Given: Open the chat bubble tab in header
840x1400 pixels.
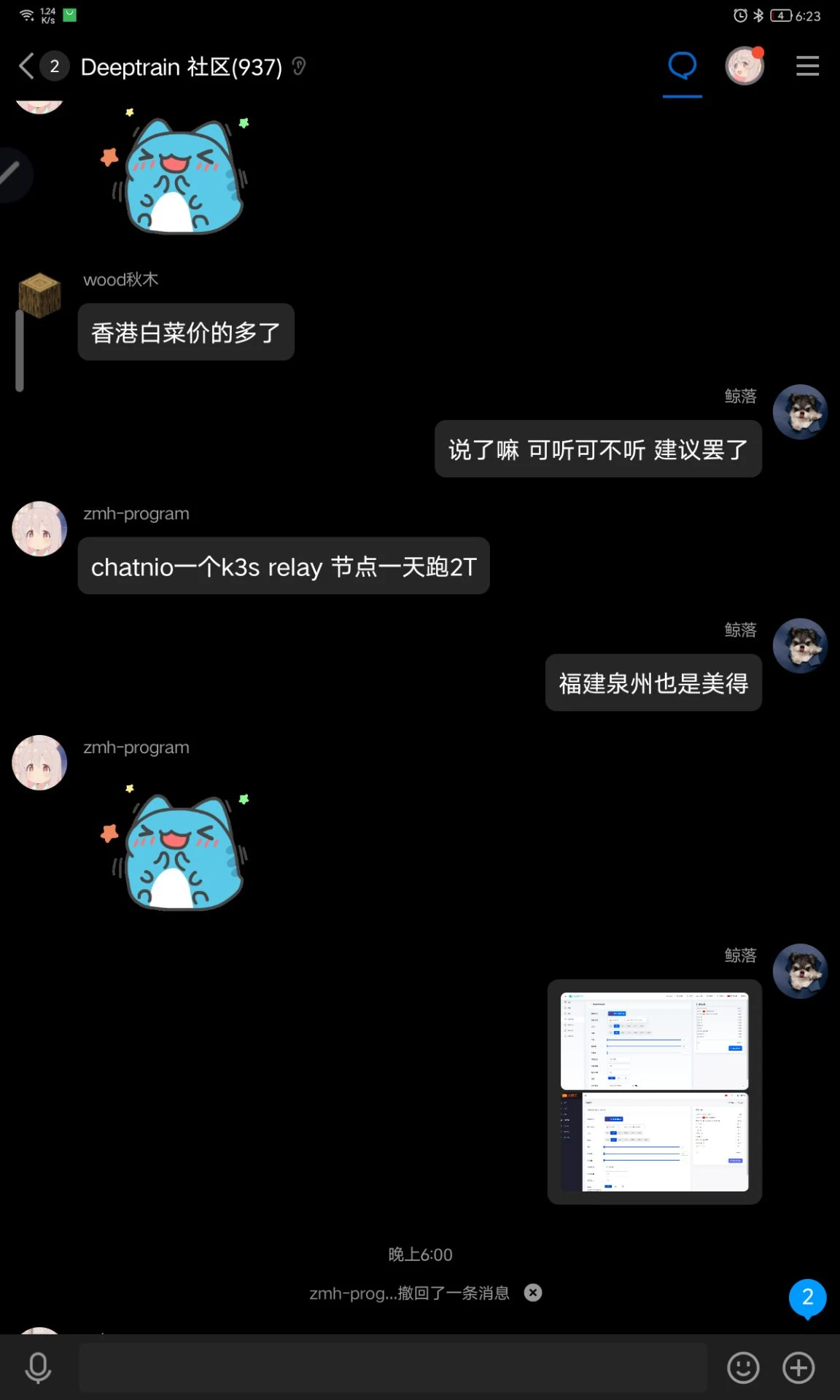Looking at the screenshot, I should click(x=682, y=66).
